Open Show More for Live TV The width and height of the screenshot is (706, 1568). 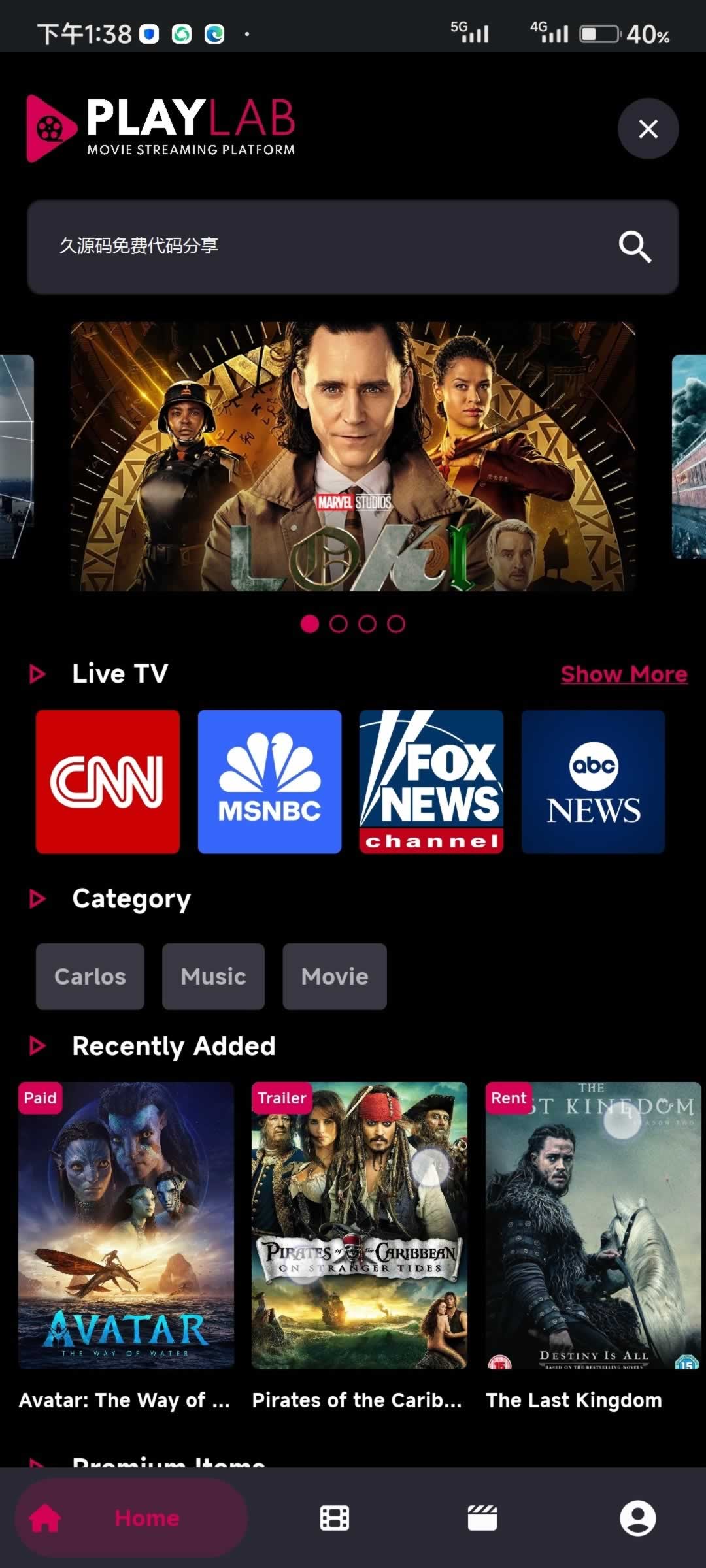point(624,674)
